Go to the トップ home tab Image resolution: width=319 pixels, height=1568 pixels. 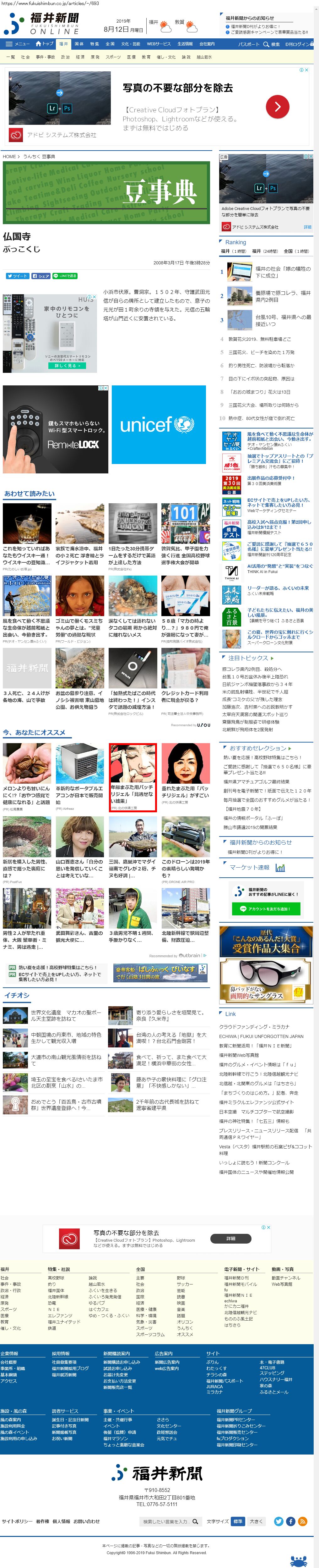tap(44, 44)
